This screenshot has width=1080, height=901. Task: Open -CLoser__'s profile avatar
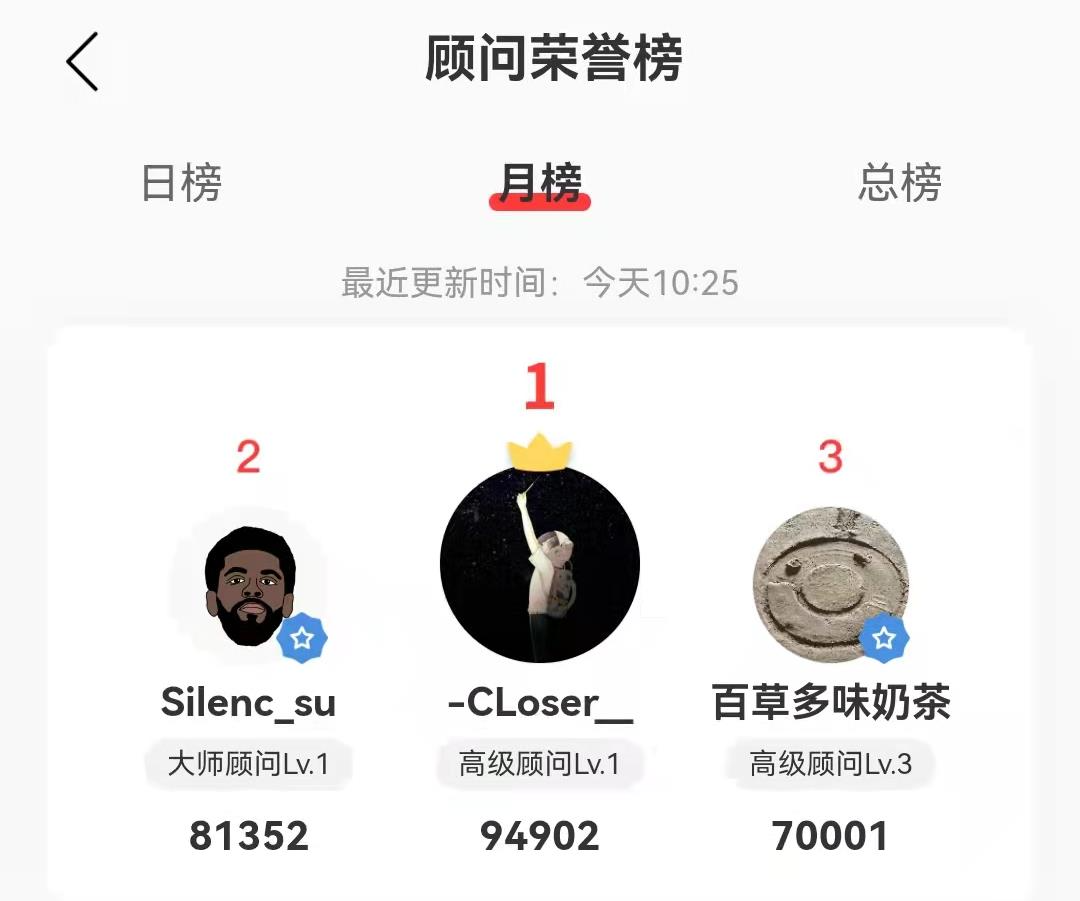coord(540,562)
